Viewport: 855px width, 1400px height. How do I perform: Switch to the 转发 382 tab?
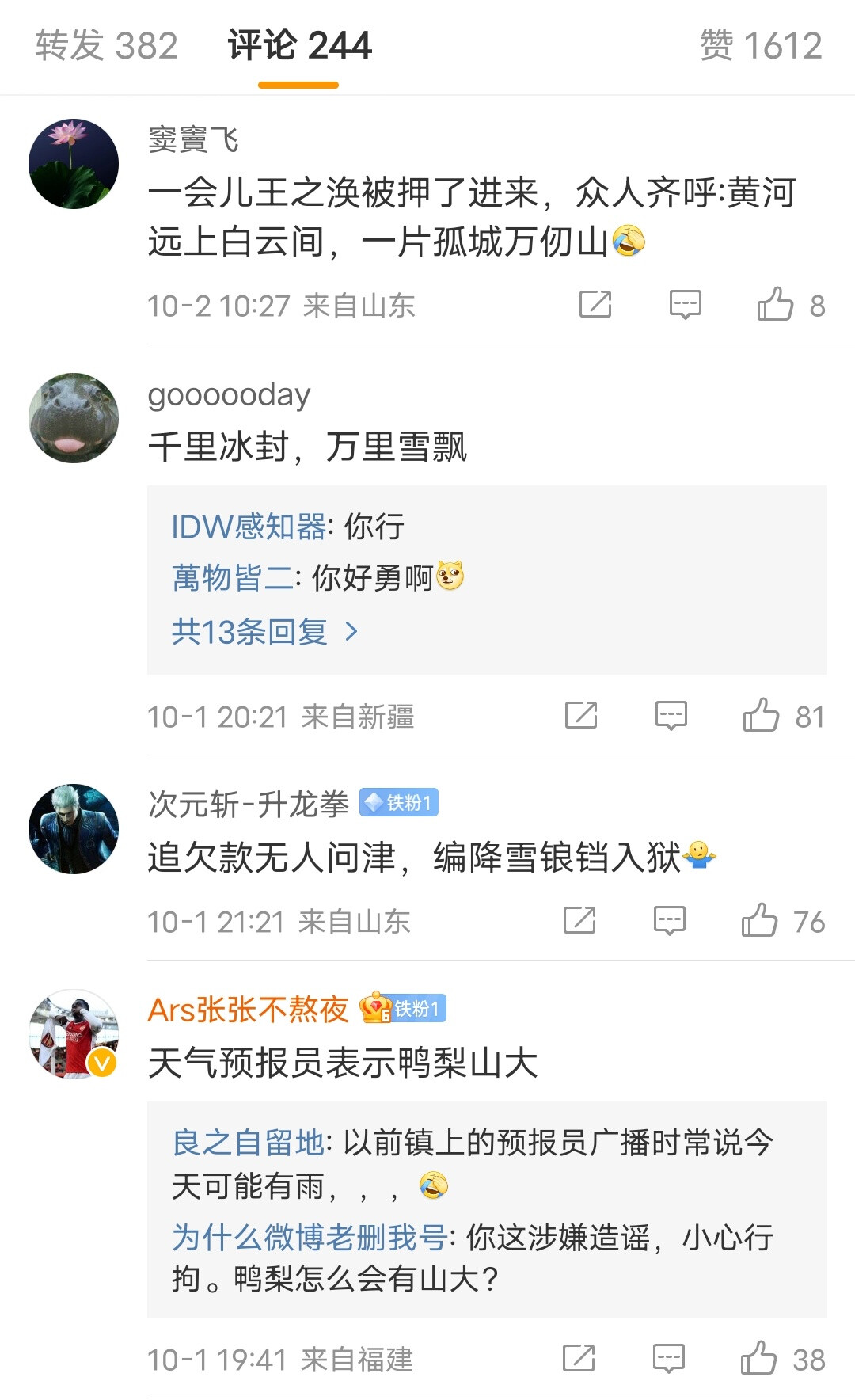[106, 46]
